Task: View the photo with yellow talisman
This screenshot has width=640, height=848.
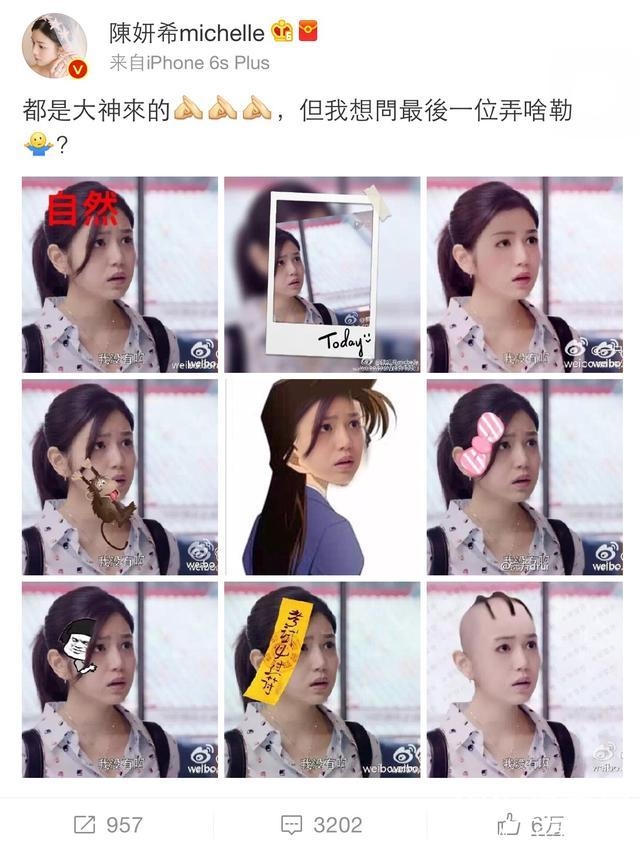Action: click(322, 680)
